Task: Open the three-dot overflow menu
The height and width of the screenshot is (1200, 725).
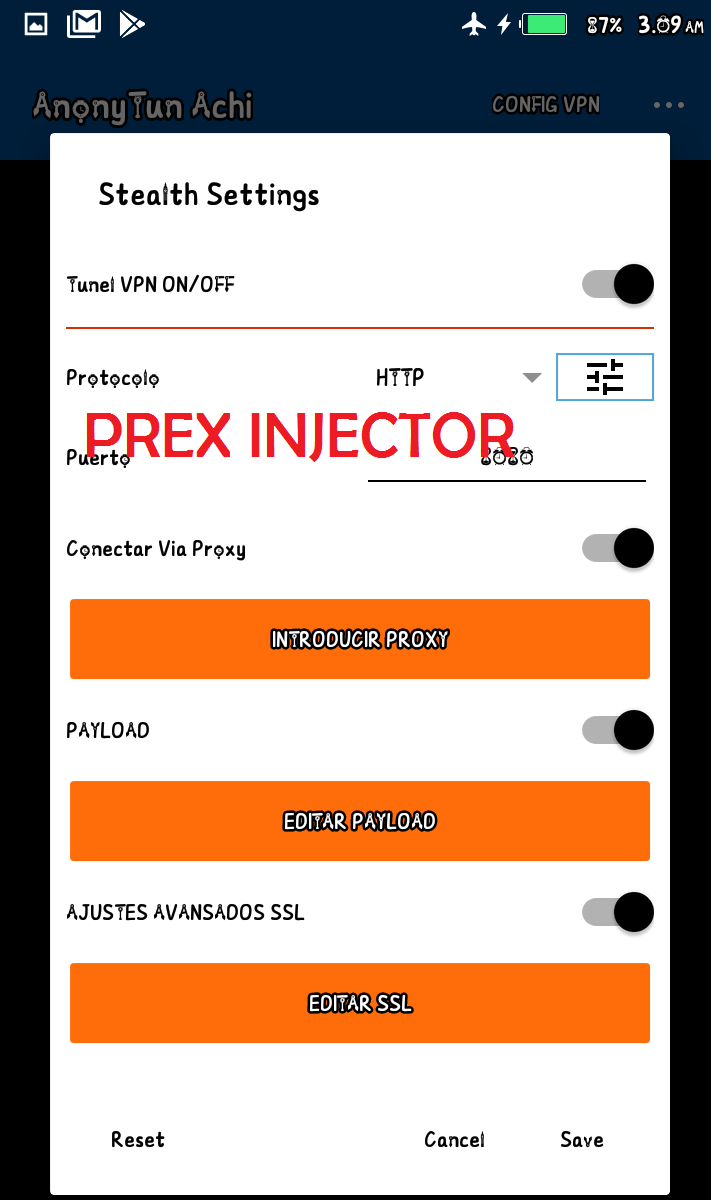Action: tap(669, 105)
